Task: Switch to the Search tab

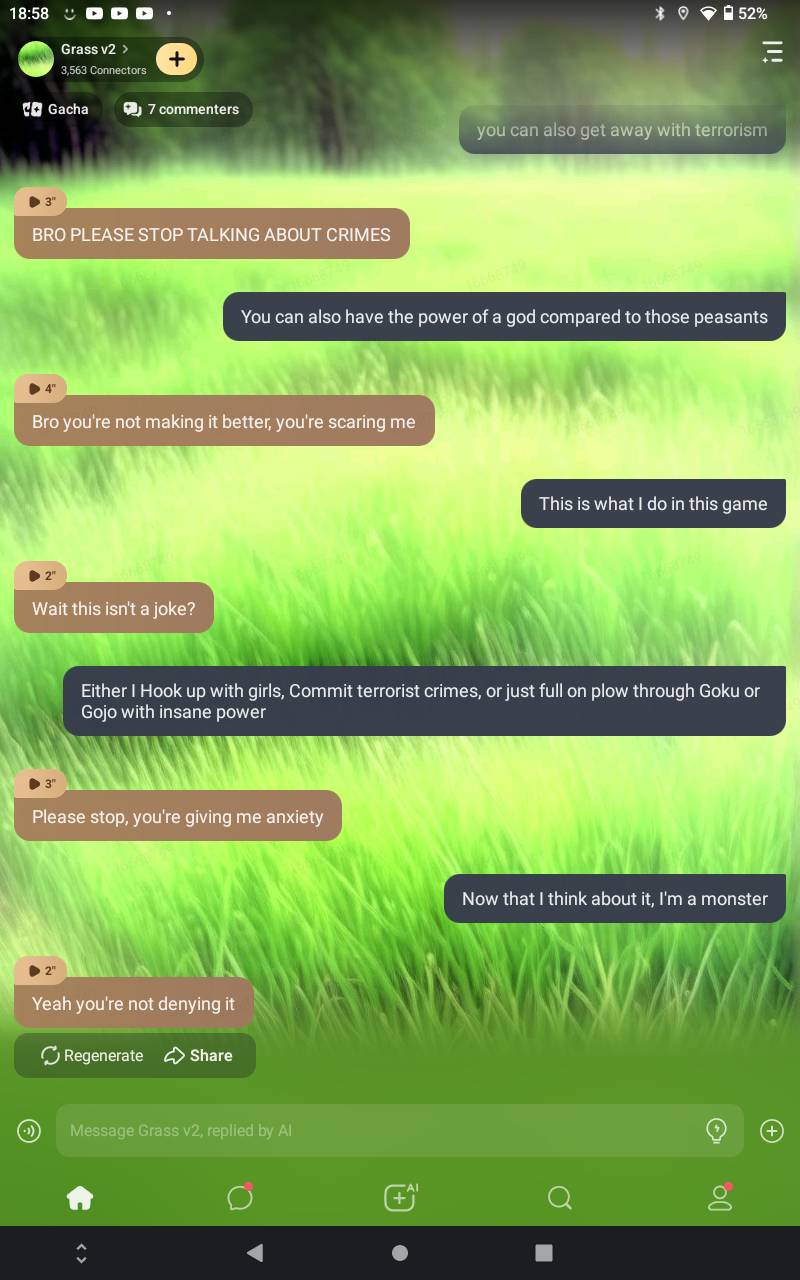Action: [560, 1198]
